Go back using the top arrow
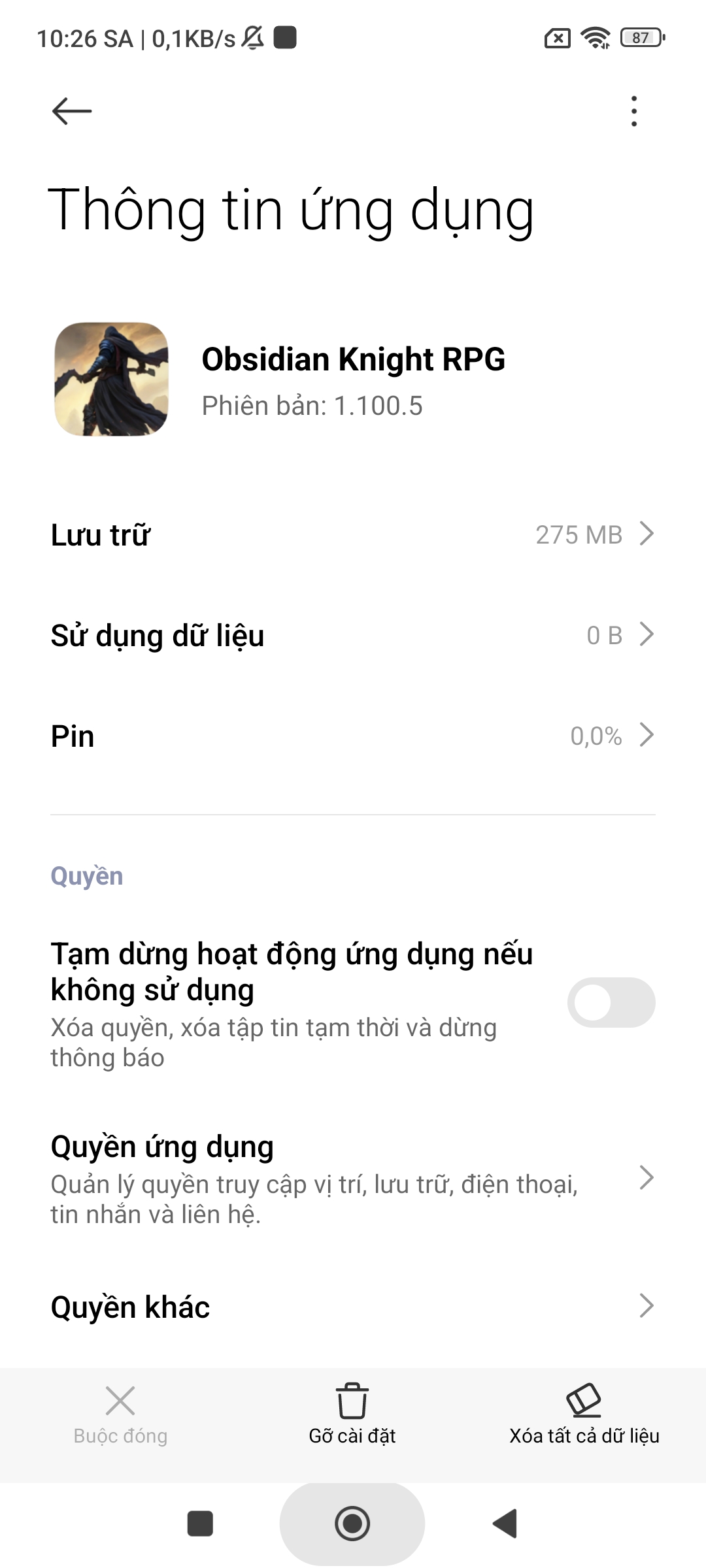Viewport: 706px width, 1568px height. click(x=72, y=111)
